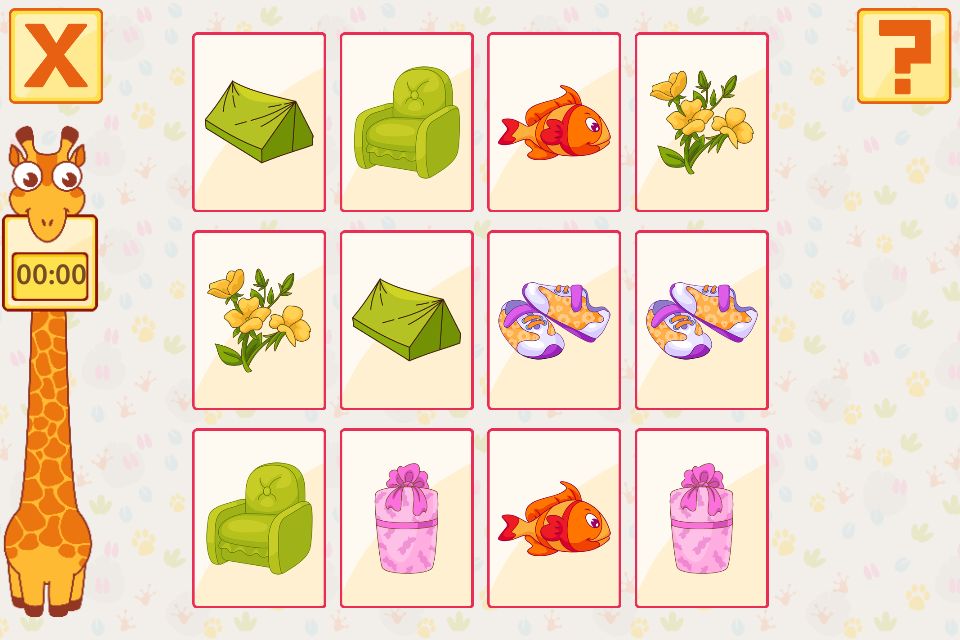Select the green armchair card in top row
Image resolution: width=960 pixels, height=640 pixels.
point(407,122)
